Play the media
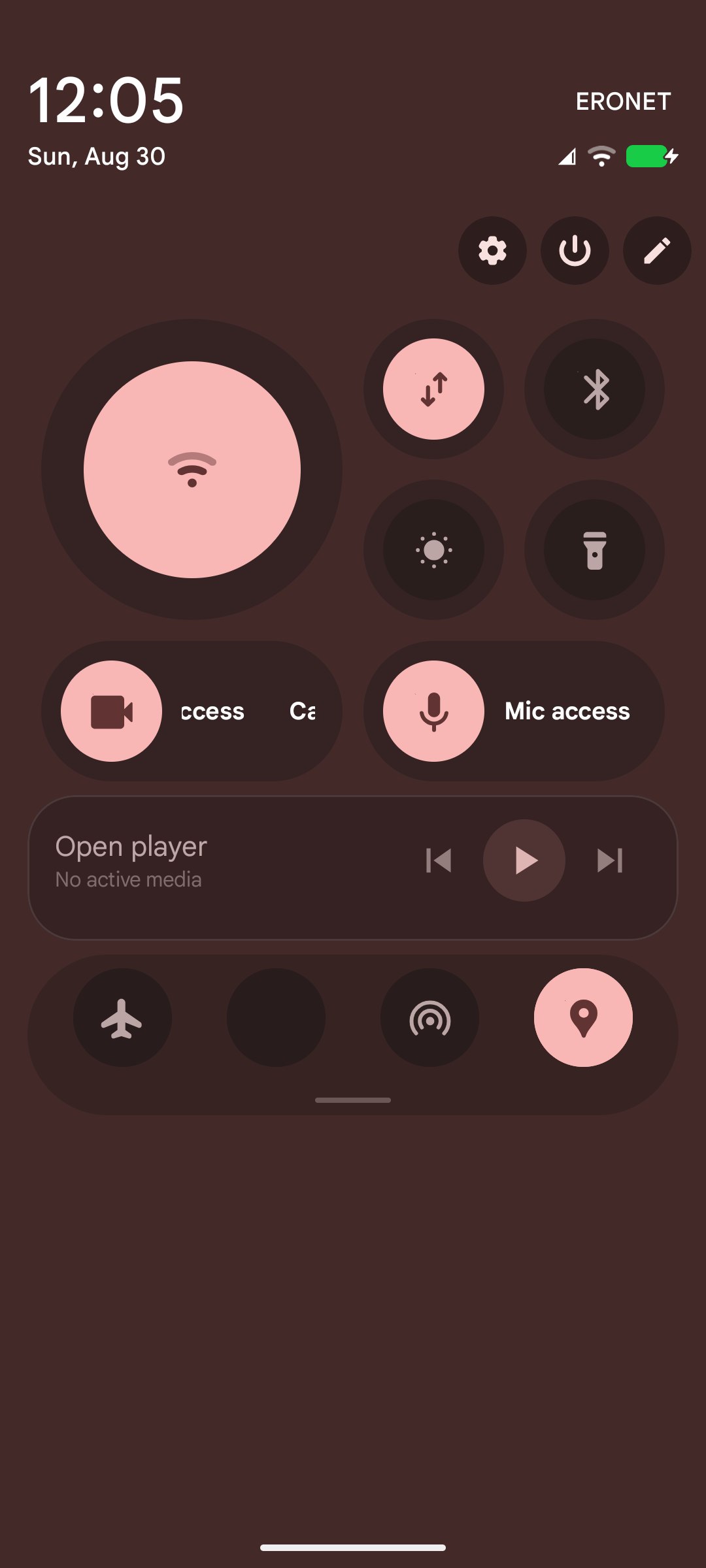 point(524,860)
